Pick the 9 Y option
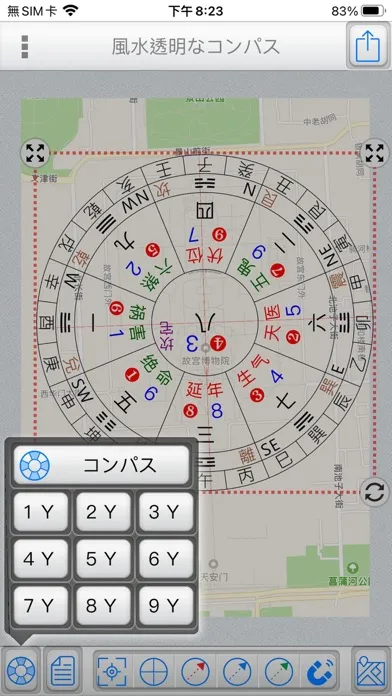392x696 pixels. coord(166,606)
